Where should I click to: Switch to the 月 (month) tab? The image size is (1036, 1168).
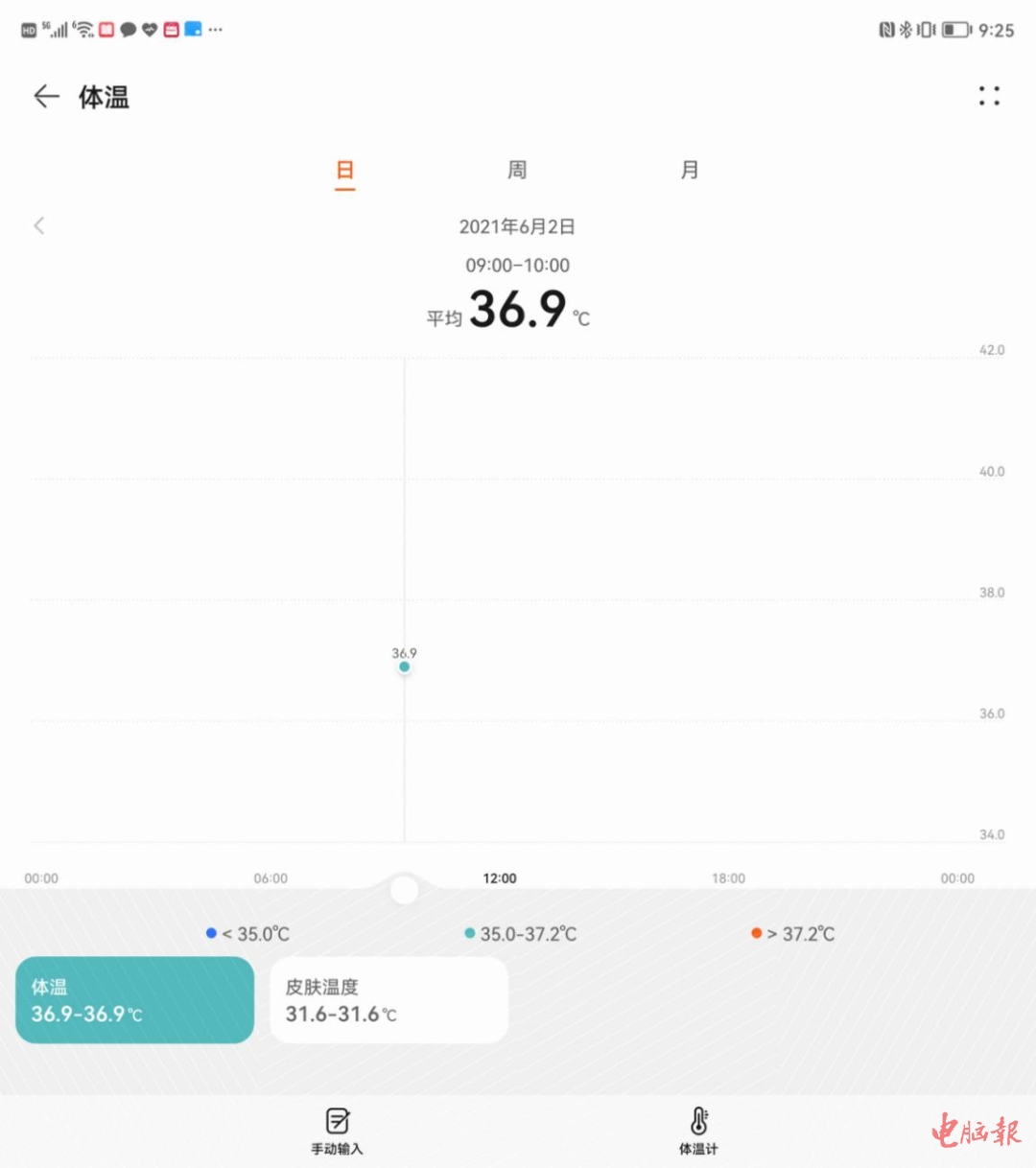[689, 171]
